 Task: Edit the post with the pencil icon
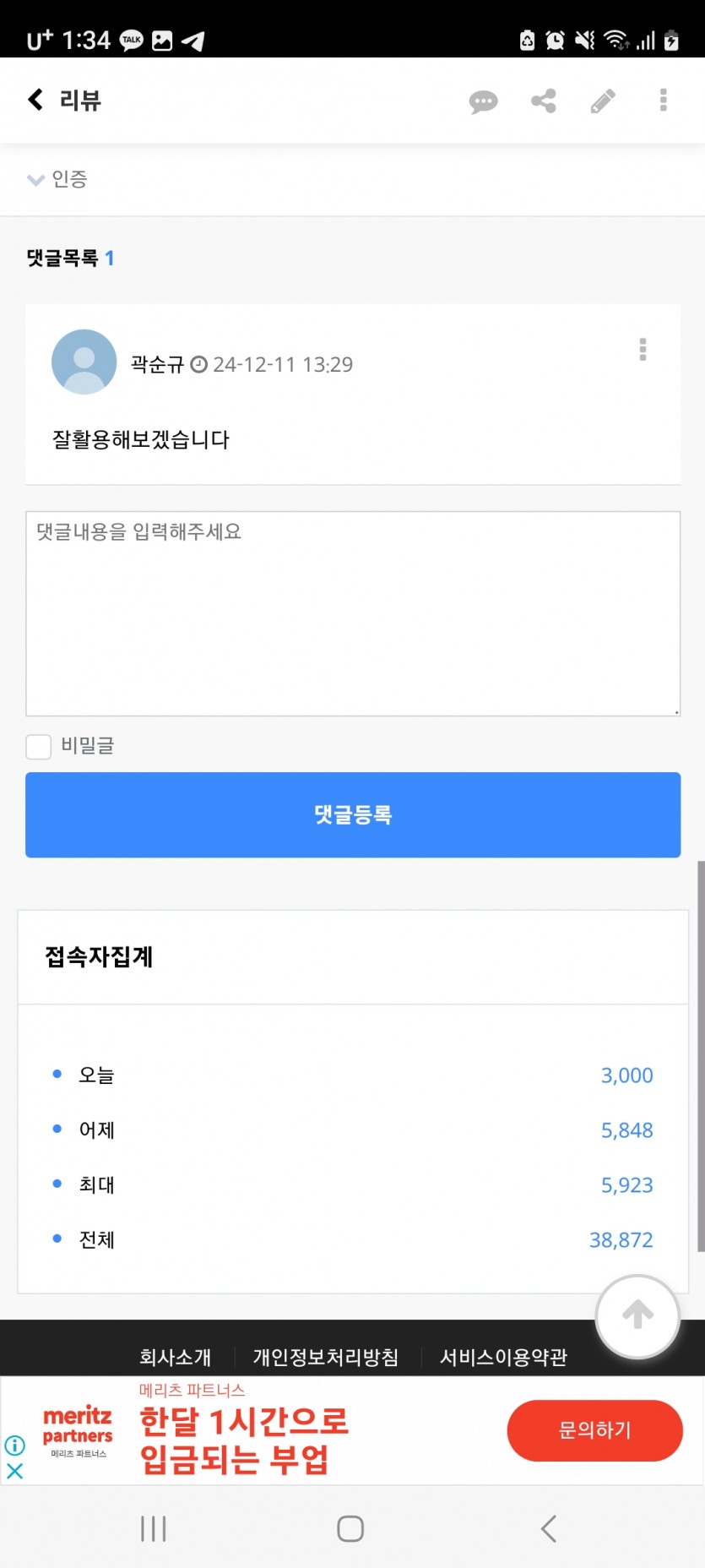click(x=603, y=101)
